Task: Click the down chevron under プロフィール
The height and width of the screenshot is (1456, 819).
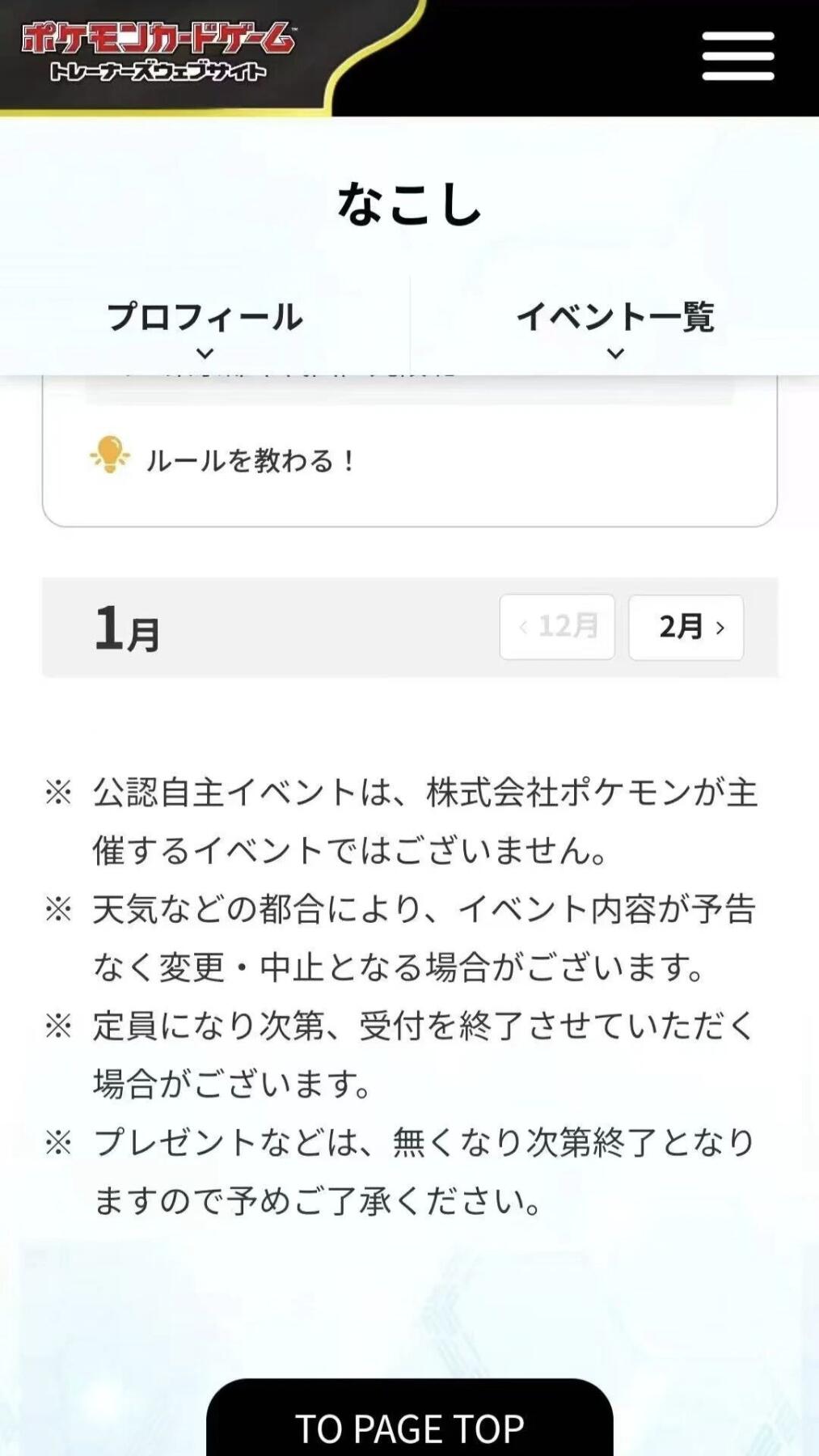Action: tap(206, 352)
